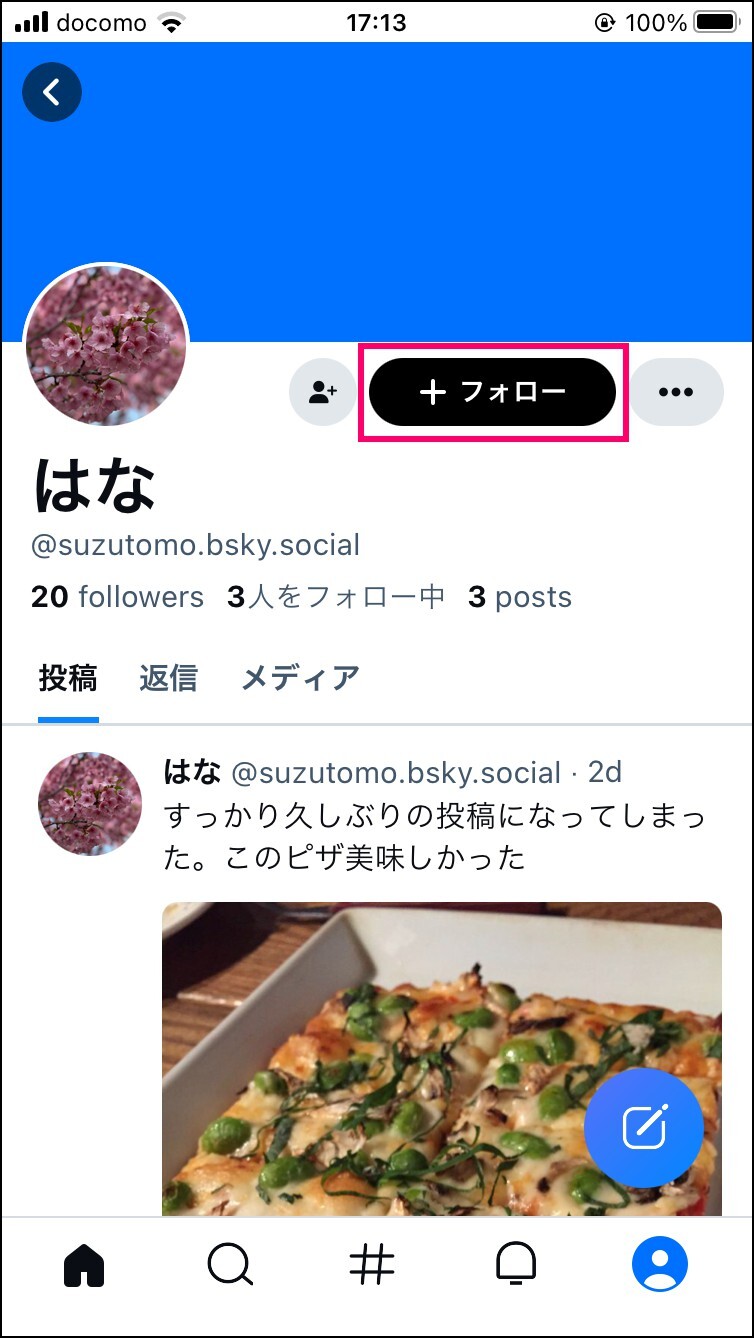The height and width of the screenshot is (1338, 754).
Task: Go to the Home feed tab
Action: coord(84,1265)
